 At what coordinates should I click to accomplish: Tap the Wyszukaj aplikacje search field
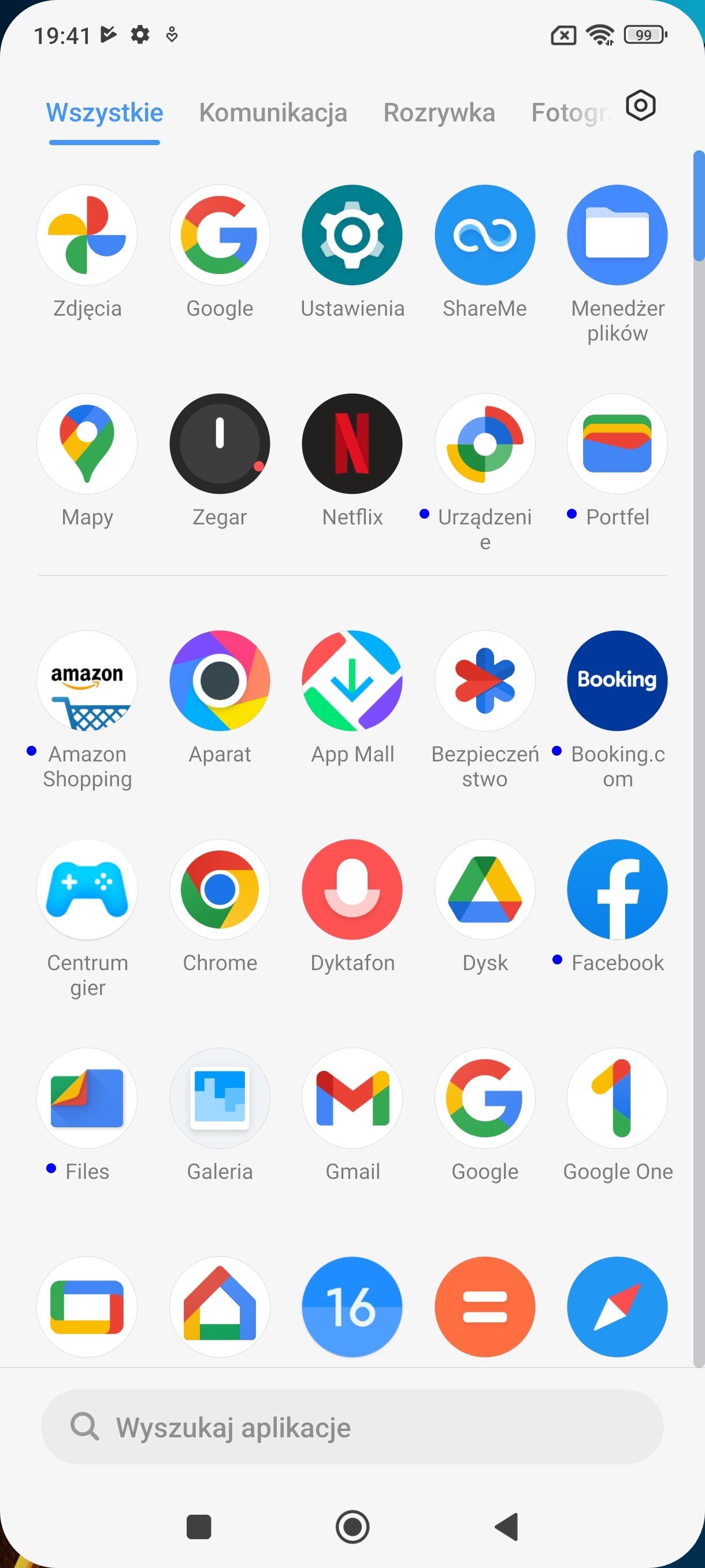click(x=352, y=1427)
